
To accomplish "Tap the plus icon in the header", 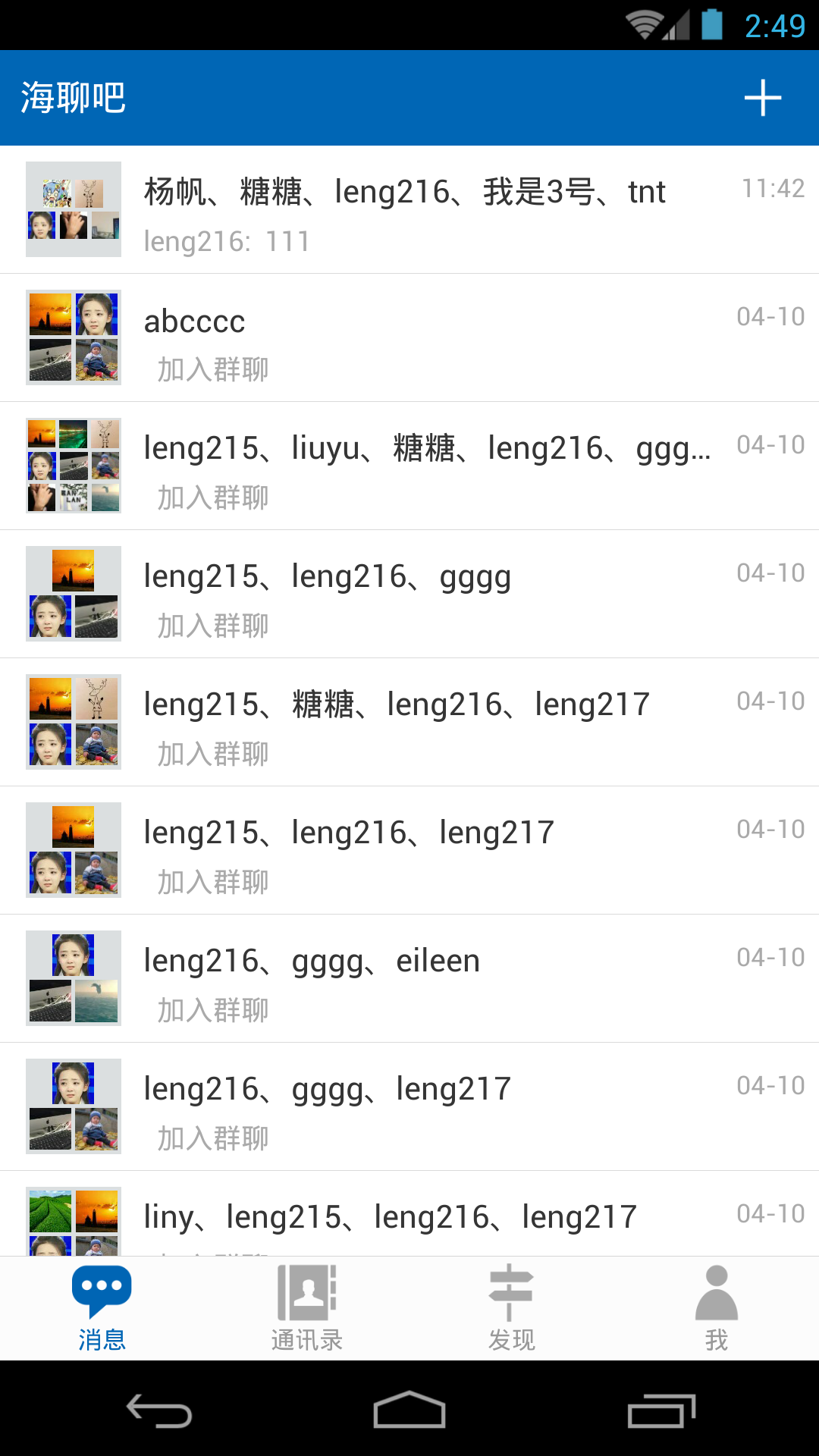I will click(762, 99).
